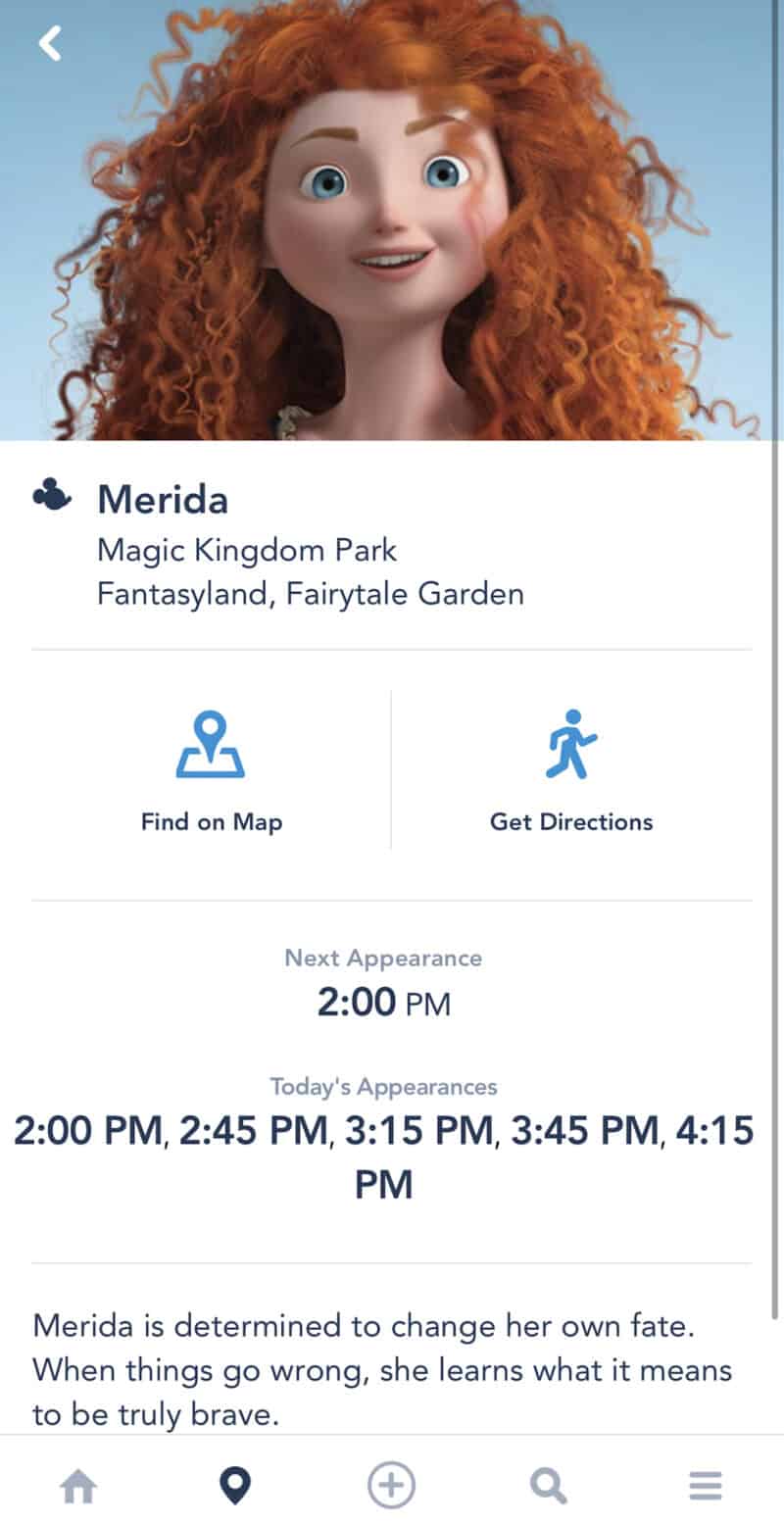
Task: Tap the back arrow on Merida's photo
Action: (x=49, y=42)
